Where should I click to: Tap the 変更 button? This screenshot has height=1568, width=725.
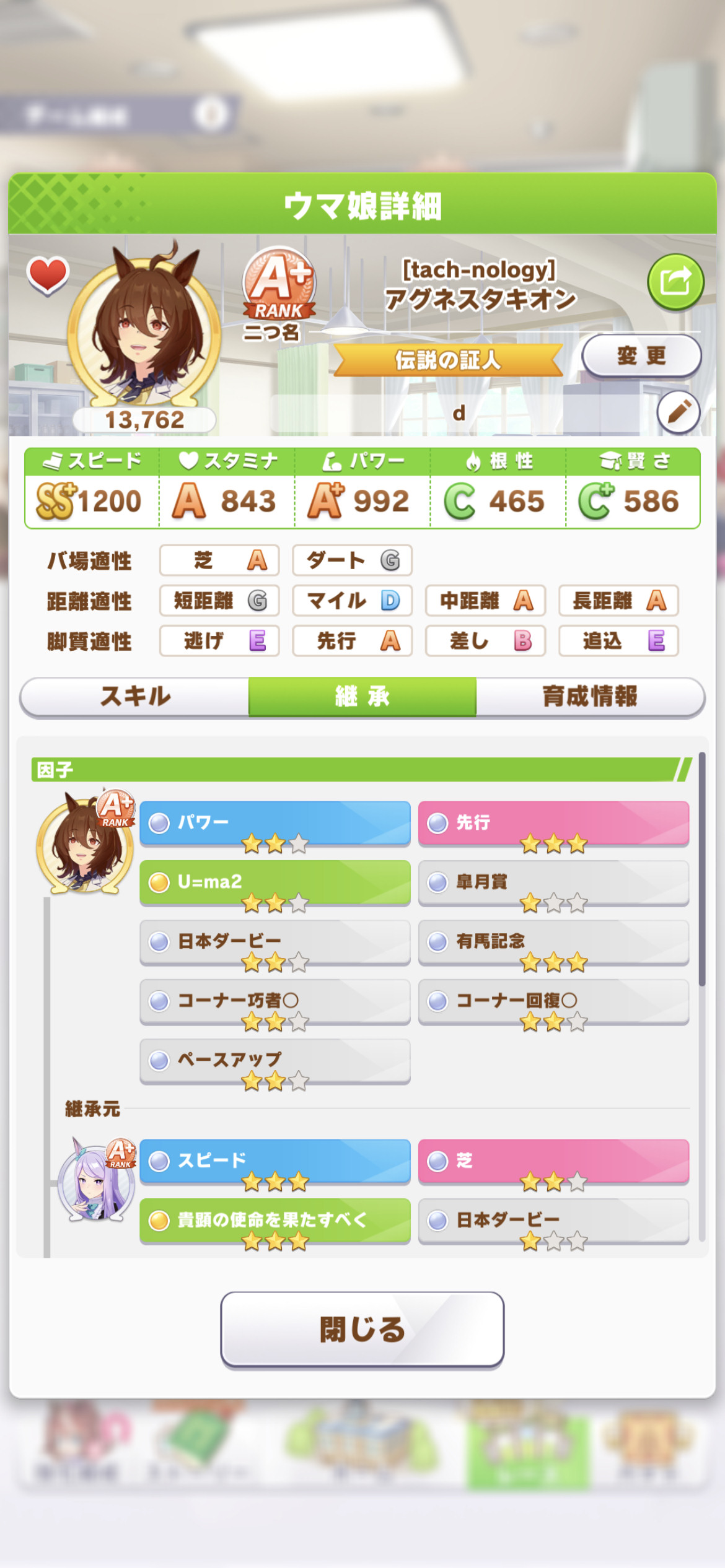(641, 356)
